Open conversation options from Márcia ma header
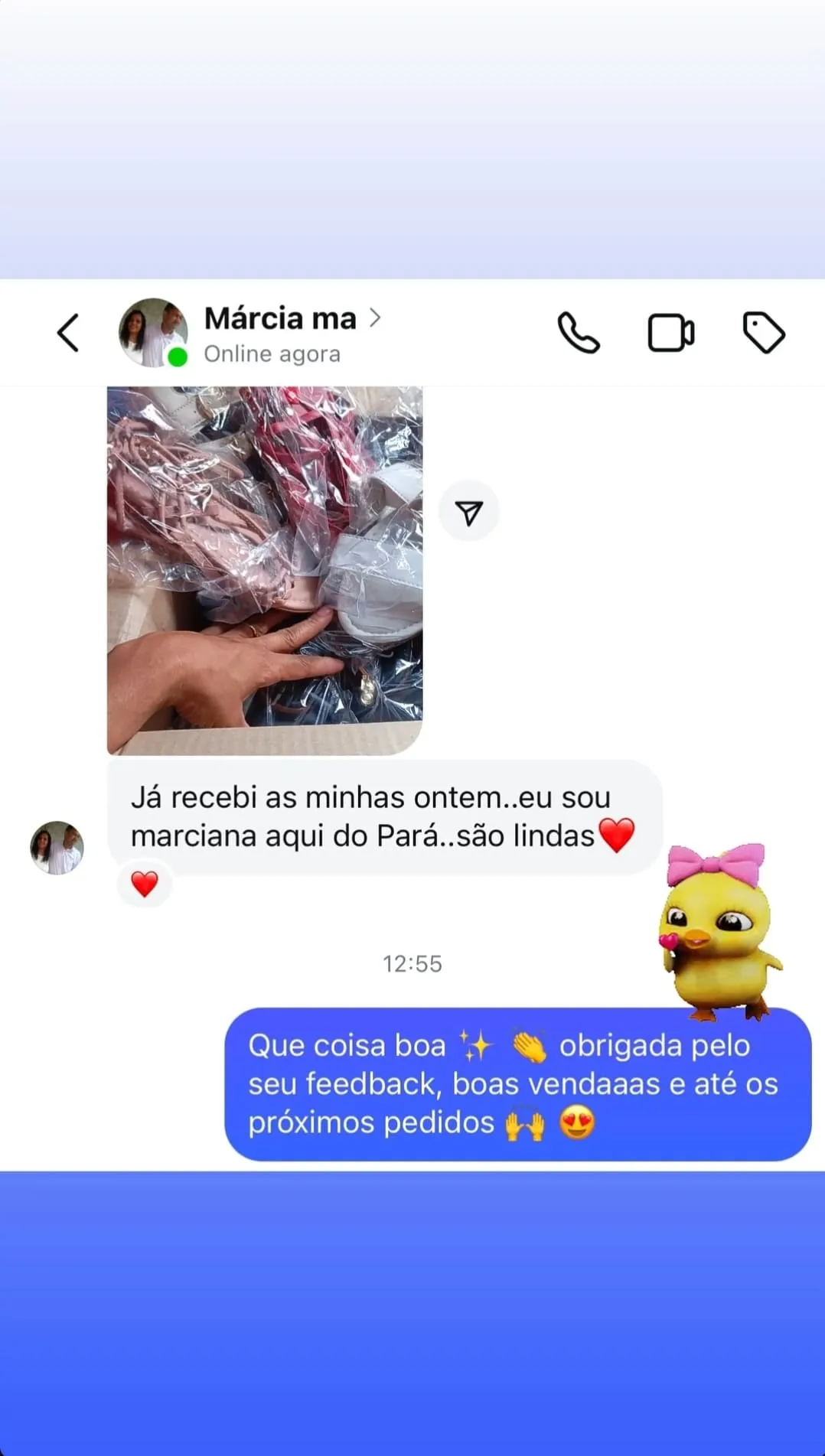The width and height of the screenshot is (825, 1456). coord(279,318)
